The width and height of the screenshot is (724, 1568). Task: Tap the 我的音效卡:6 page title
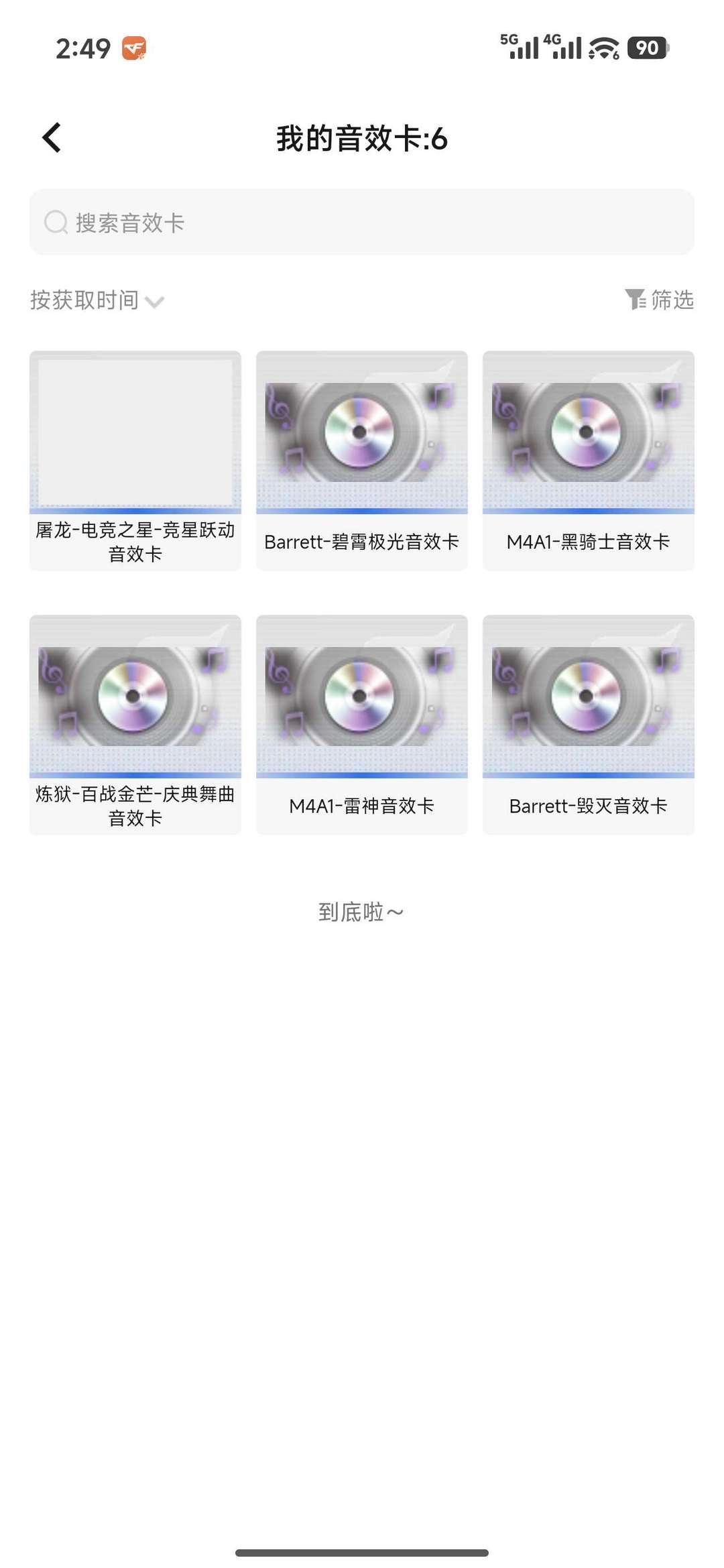pyautogui.click(x=362, y=139)
